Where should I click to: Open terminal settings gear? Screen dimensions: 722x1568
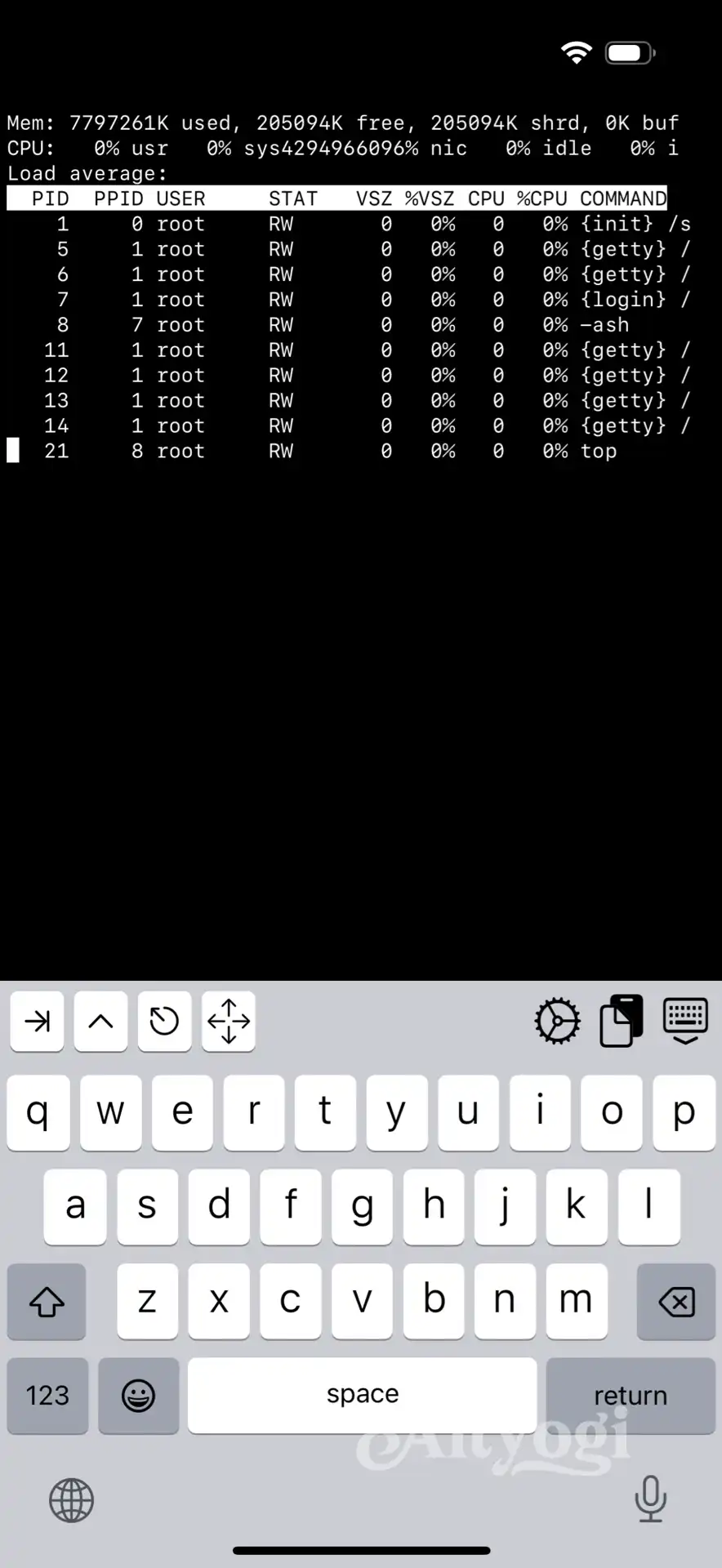click(557, 1021)
